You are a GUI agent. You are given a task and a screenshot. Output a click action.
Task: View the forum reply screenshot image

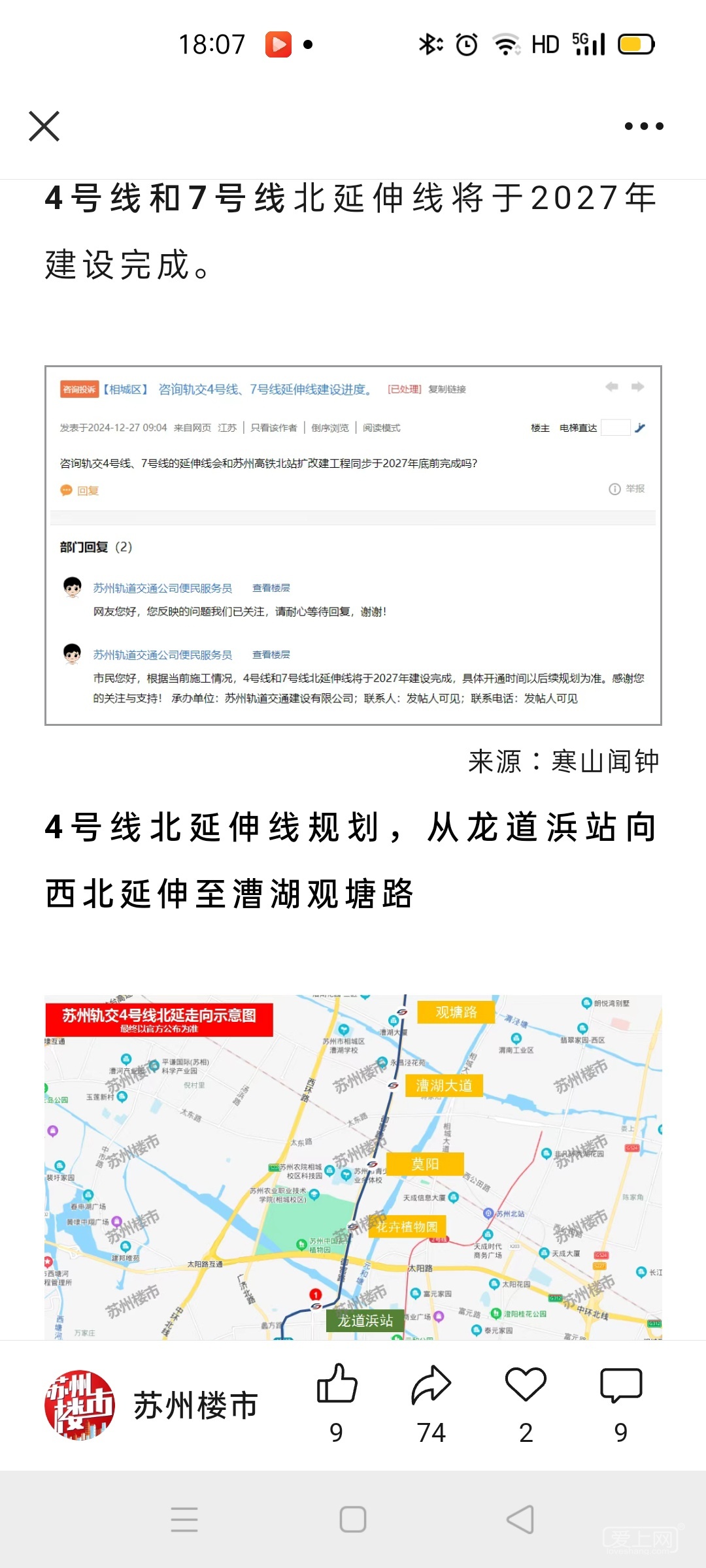(353, 546)
